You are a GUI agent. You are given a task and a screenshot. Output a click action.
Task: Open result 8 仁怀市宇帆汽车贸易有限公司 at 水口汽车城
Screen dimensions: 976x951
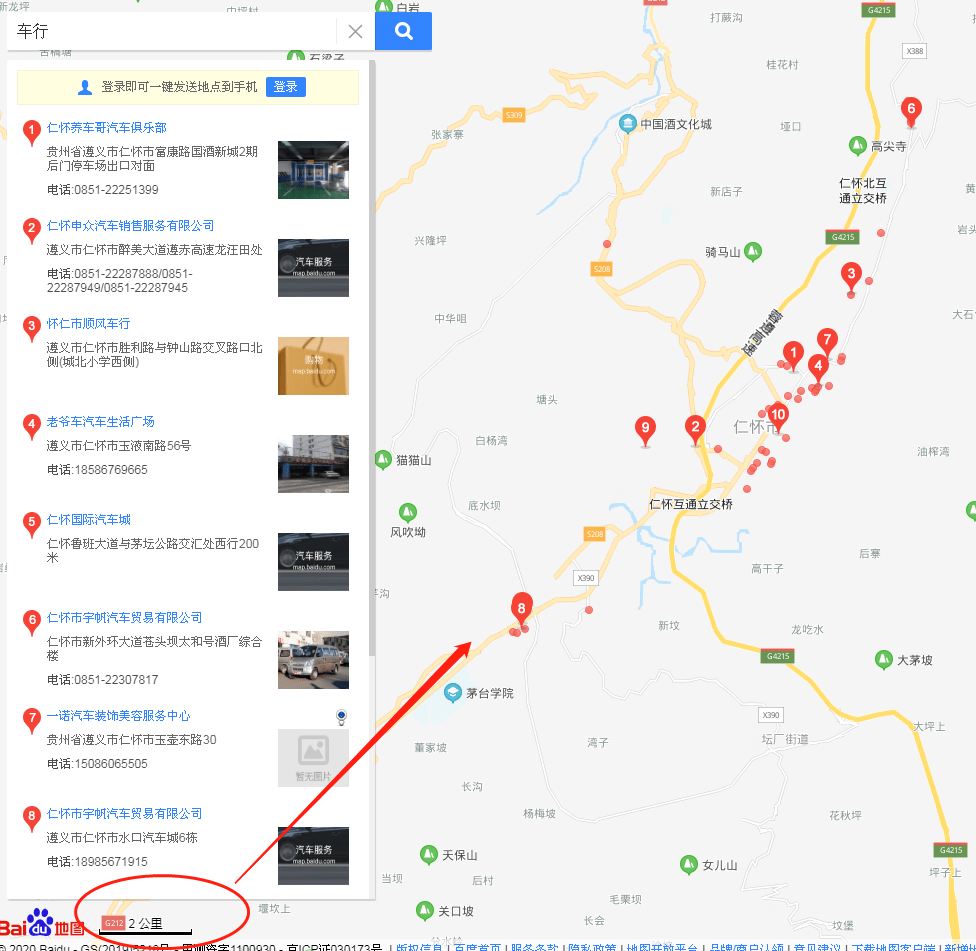click(x=124, y=814)
